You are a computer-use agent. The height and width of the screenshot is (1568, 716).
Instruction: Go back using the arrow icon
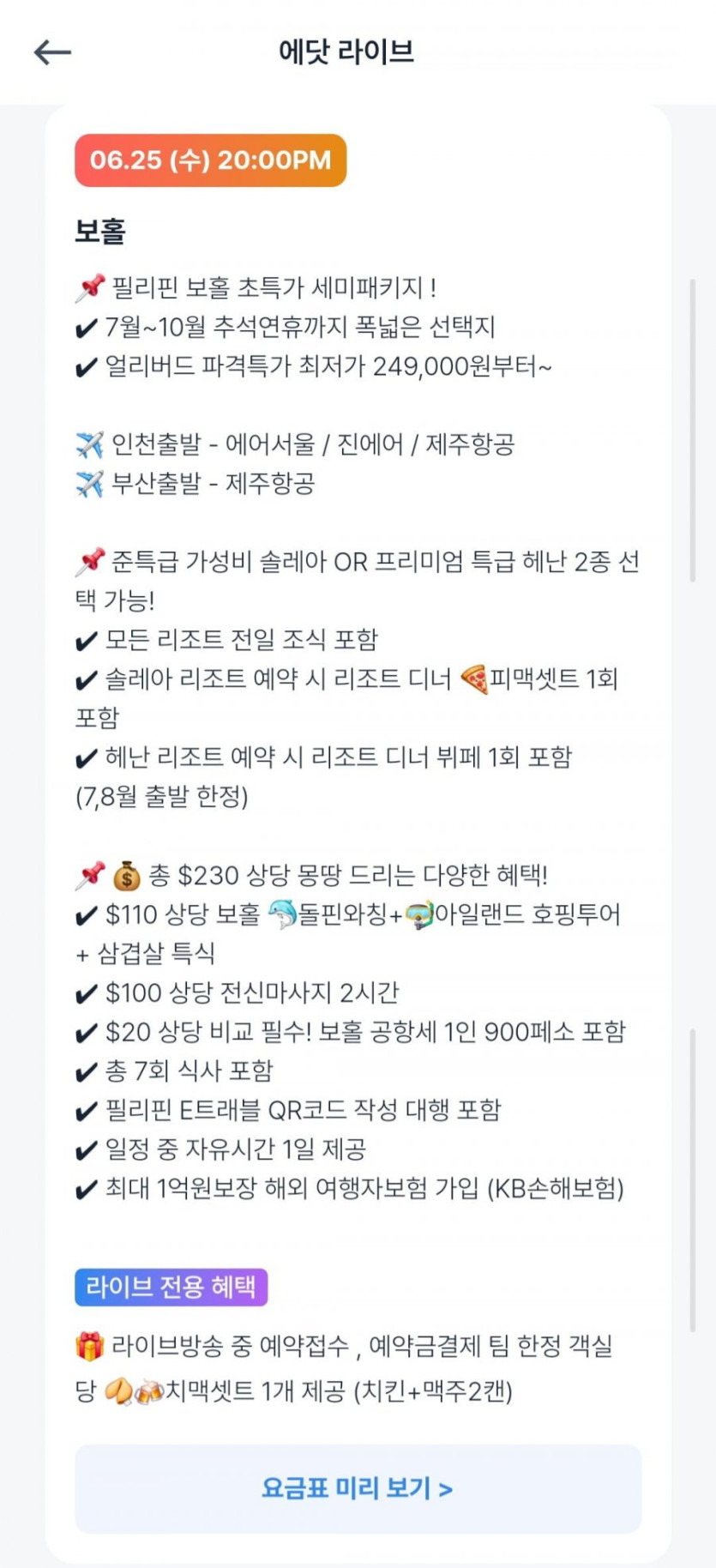click(52, 52)
